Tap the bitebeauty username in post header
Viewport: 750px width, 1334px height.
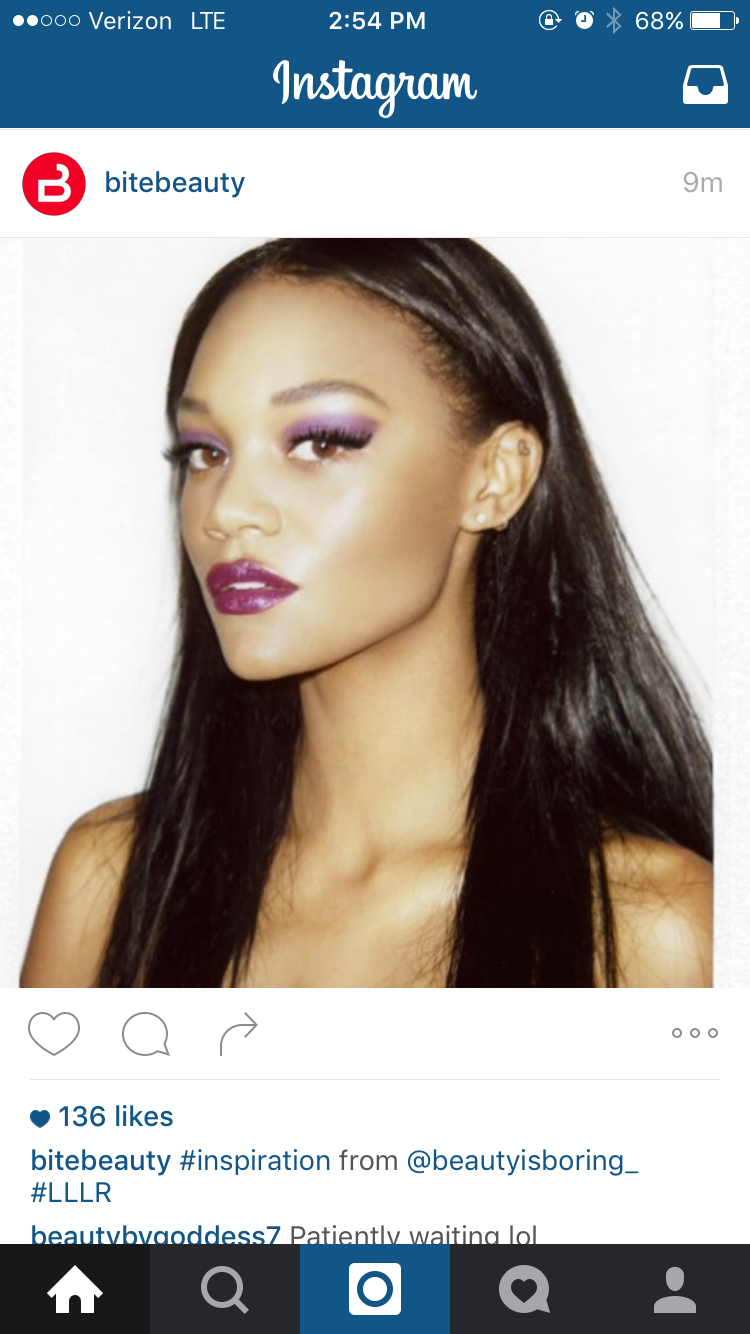pos(175,183)
